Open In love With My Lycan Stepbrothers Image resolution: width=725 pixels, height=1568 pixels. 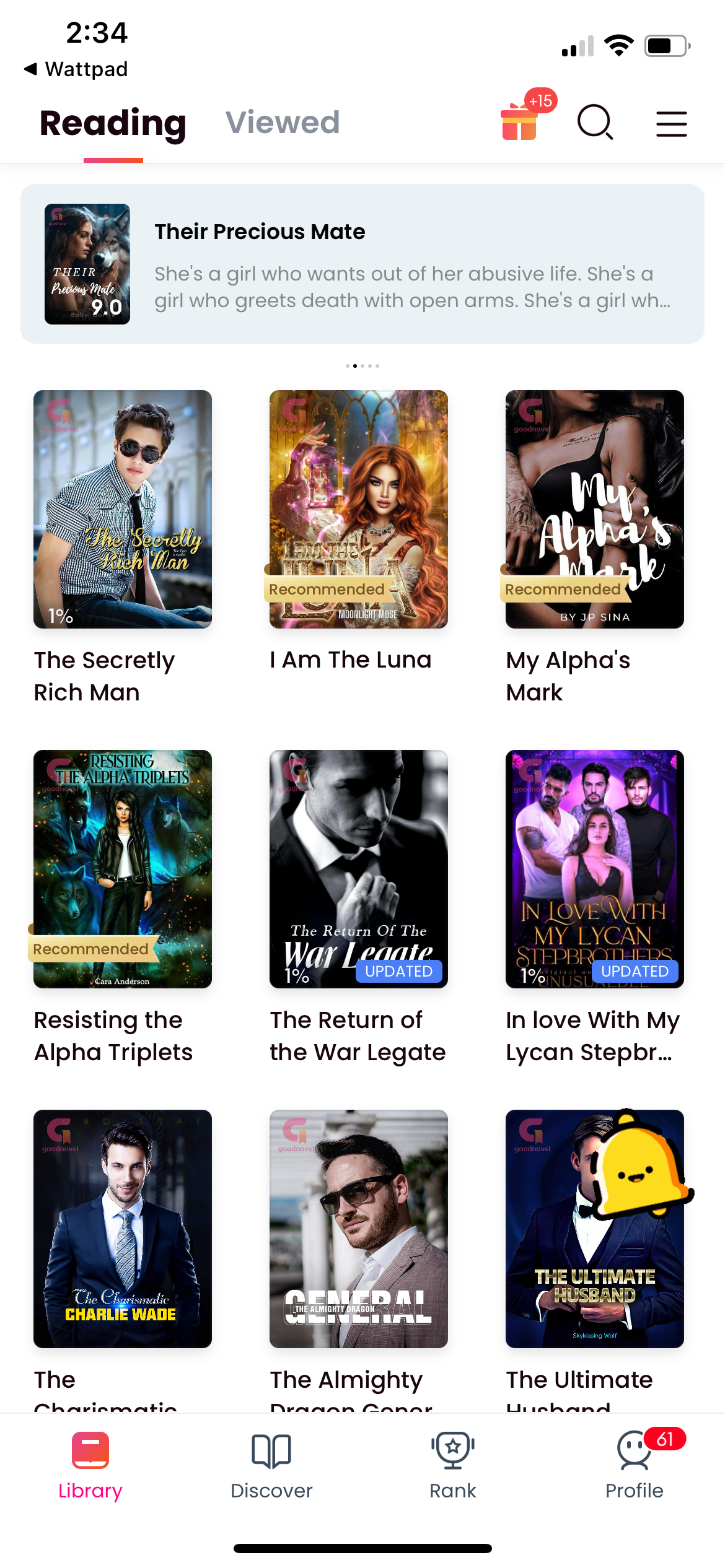(595, 869)
